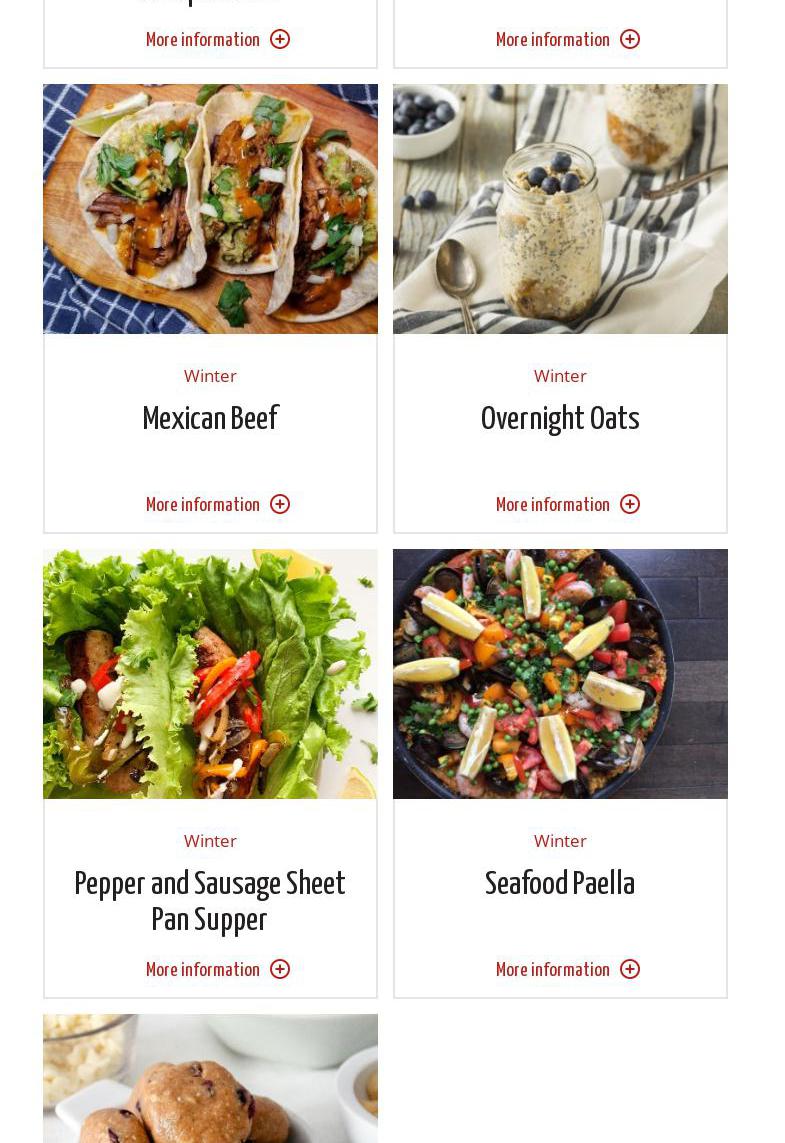Screen dimensions: 785x1143
Task: Open the Pepper and Sausage Sheet Pan Supper photo
Action: point(210,674)
